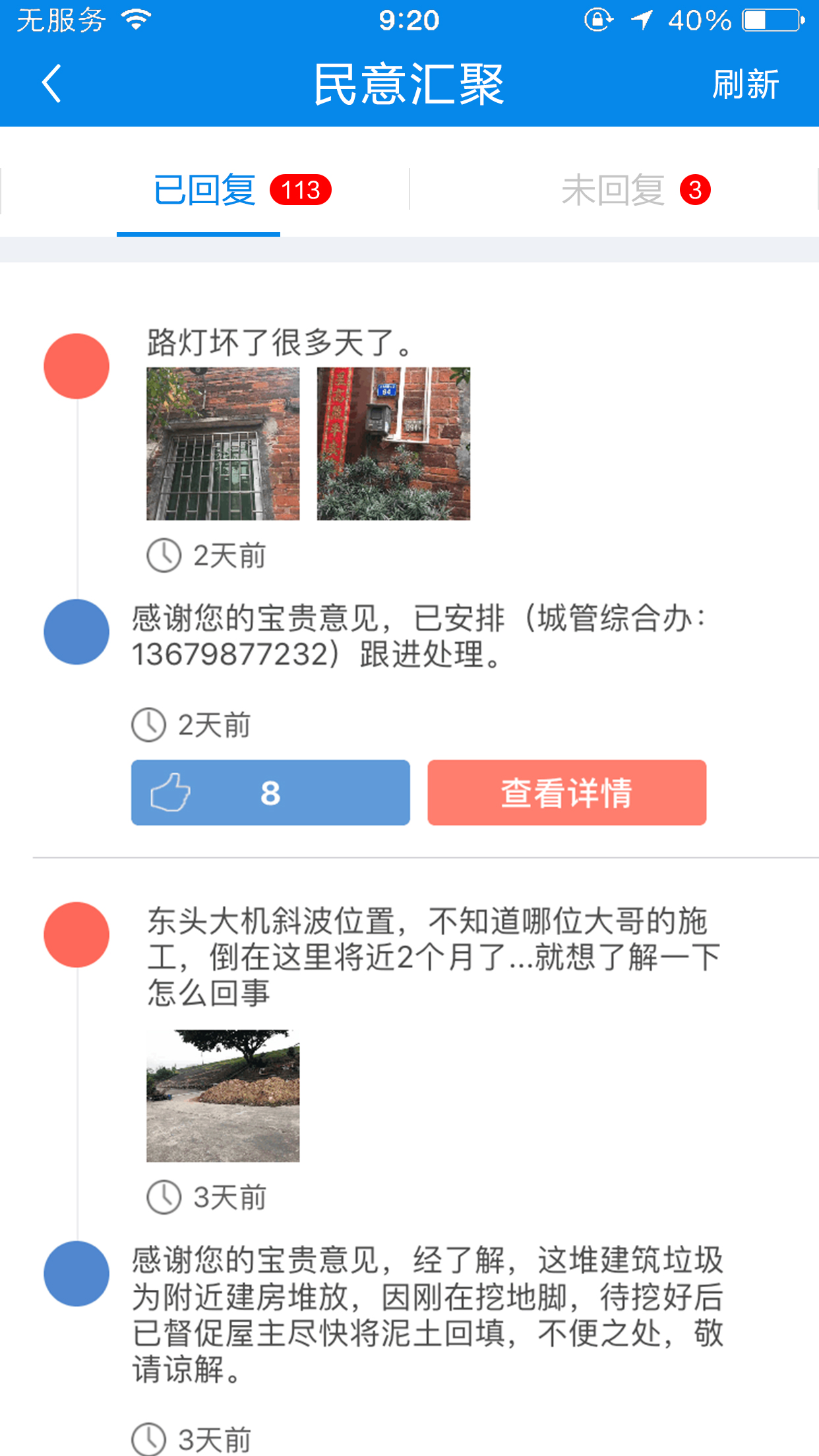Switch to the 已回复 tab
This screenshot has width=819, height=1456.
pos(204,191)
